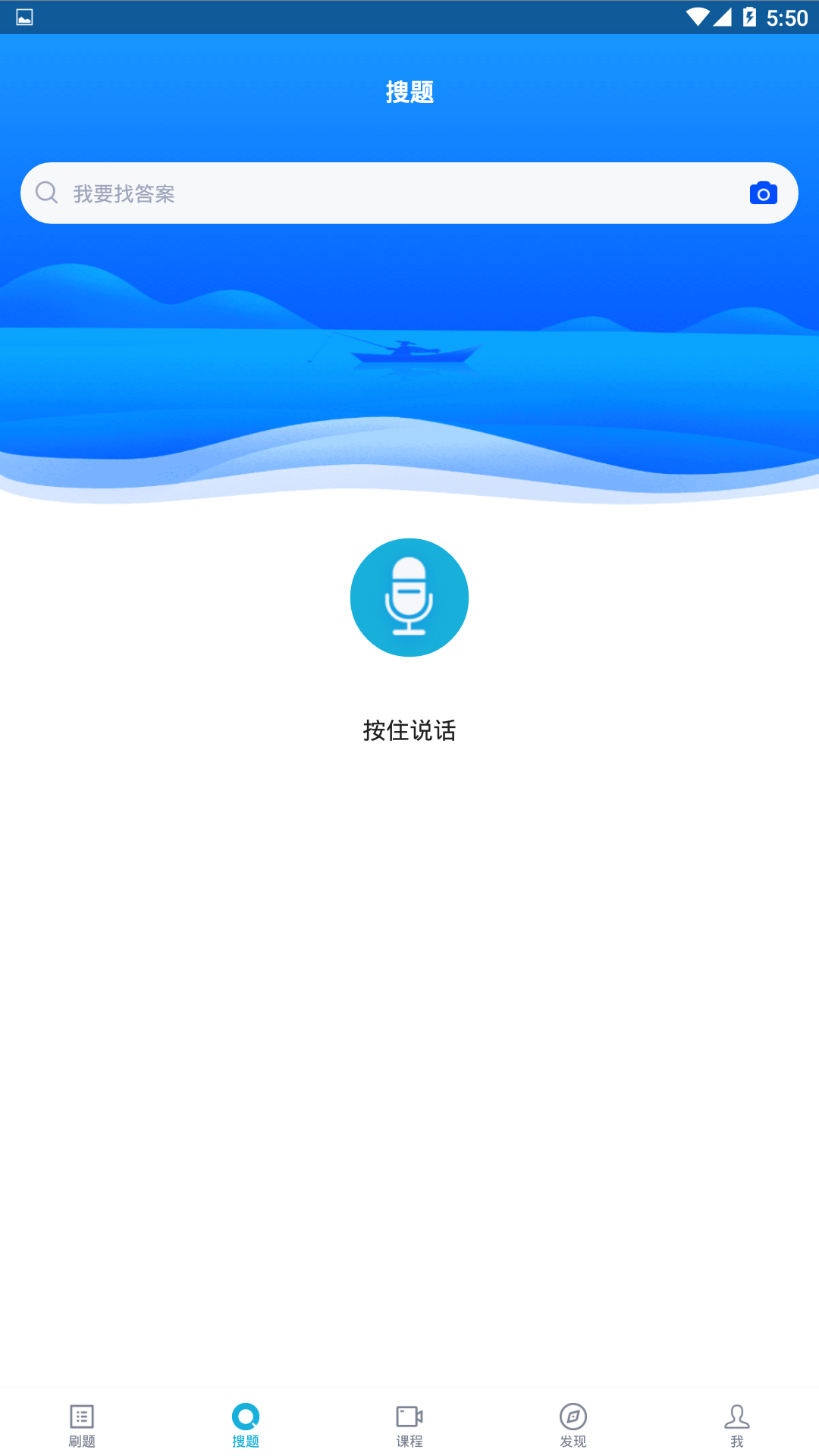819x1456 pixels.
Task: Open the camera to photo-search a question
Action: pyautogui.click(x=763, y=193)
